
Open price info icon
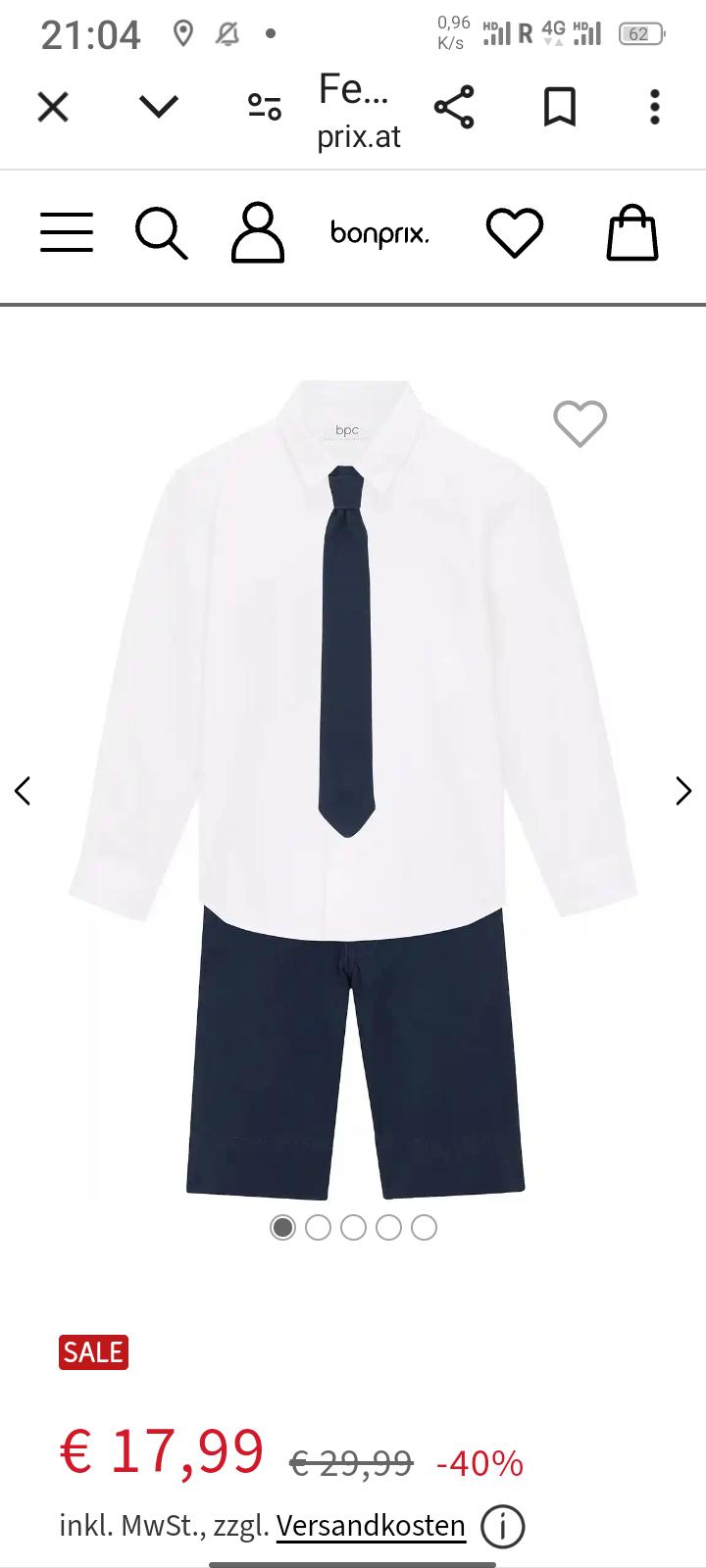pos(502,1526)
